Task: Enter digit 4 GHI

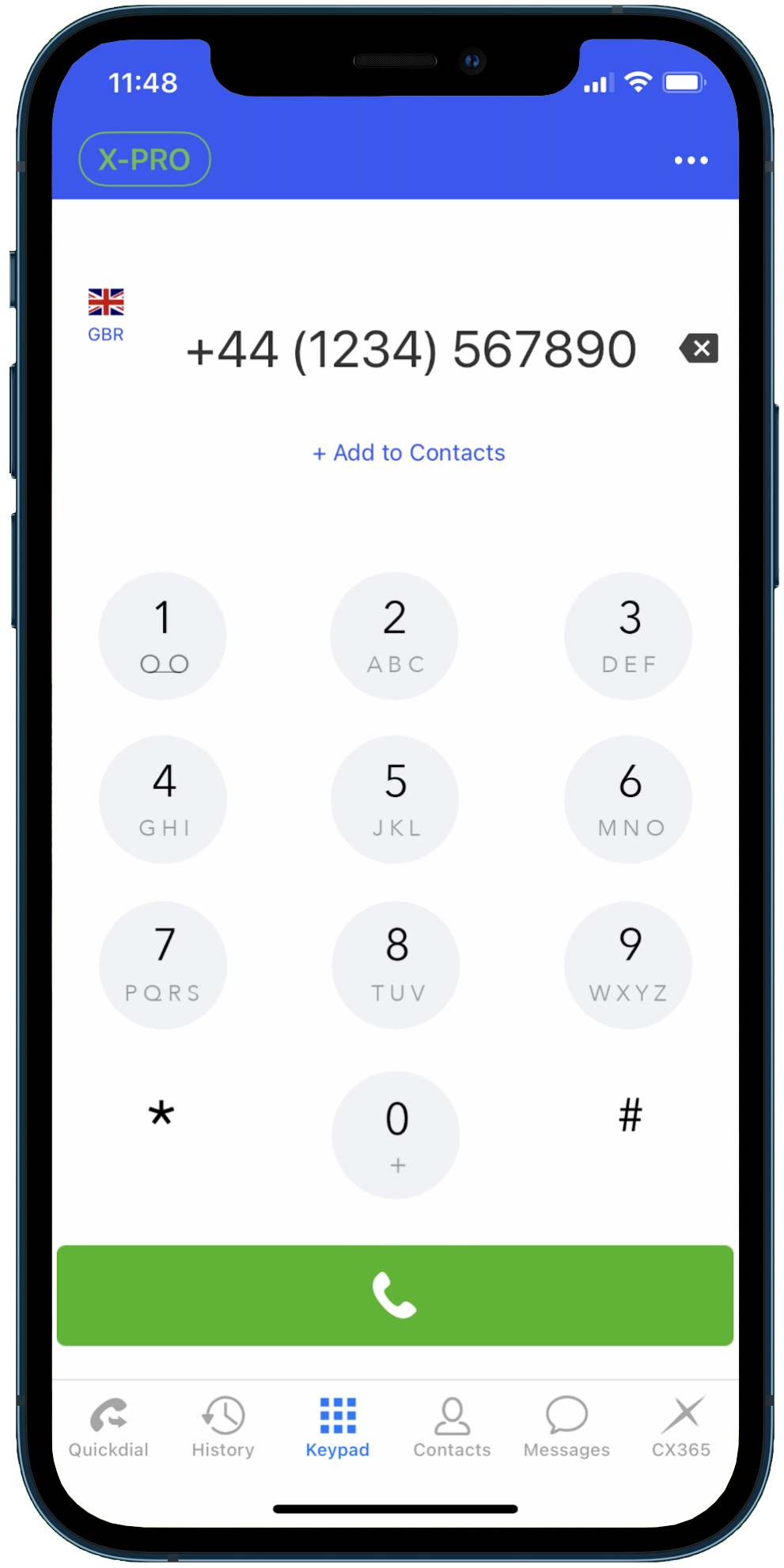Action: pos(163,799)
